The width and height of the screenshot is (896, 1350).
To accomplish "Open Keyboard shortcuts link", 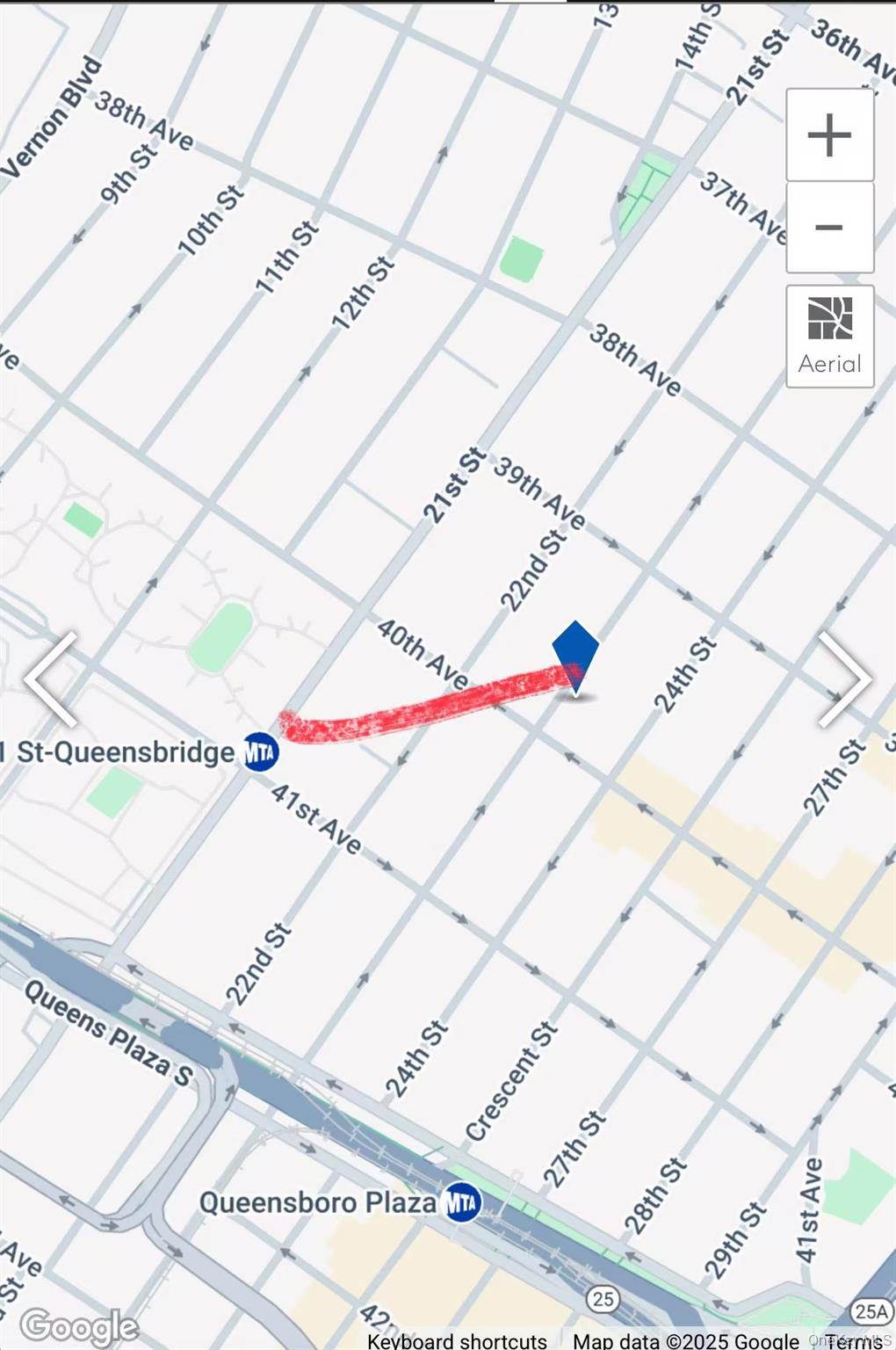I will click(x=457, y=1340).
